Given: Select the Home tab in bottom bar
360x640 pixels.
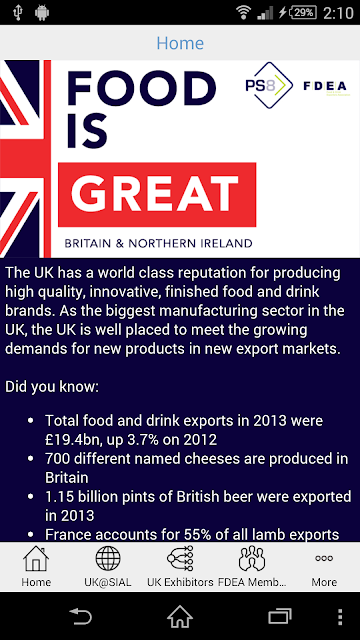Looking at the screenshot, I should 36,567.
